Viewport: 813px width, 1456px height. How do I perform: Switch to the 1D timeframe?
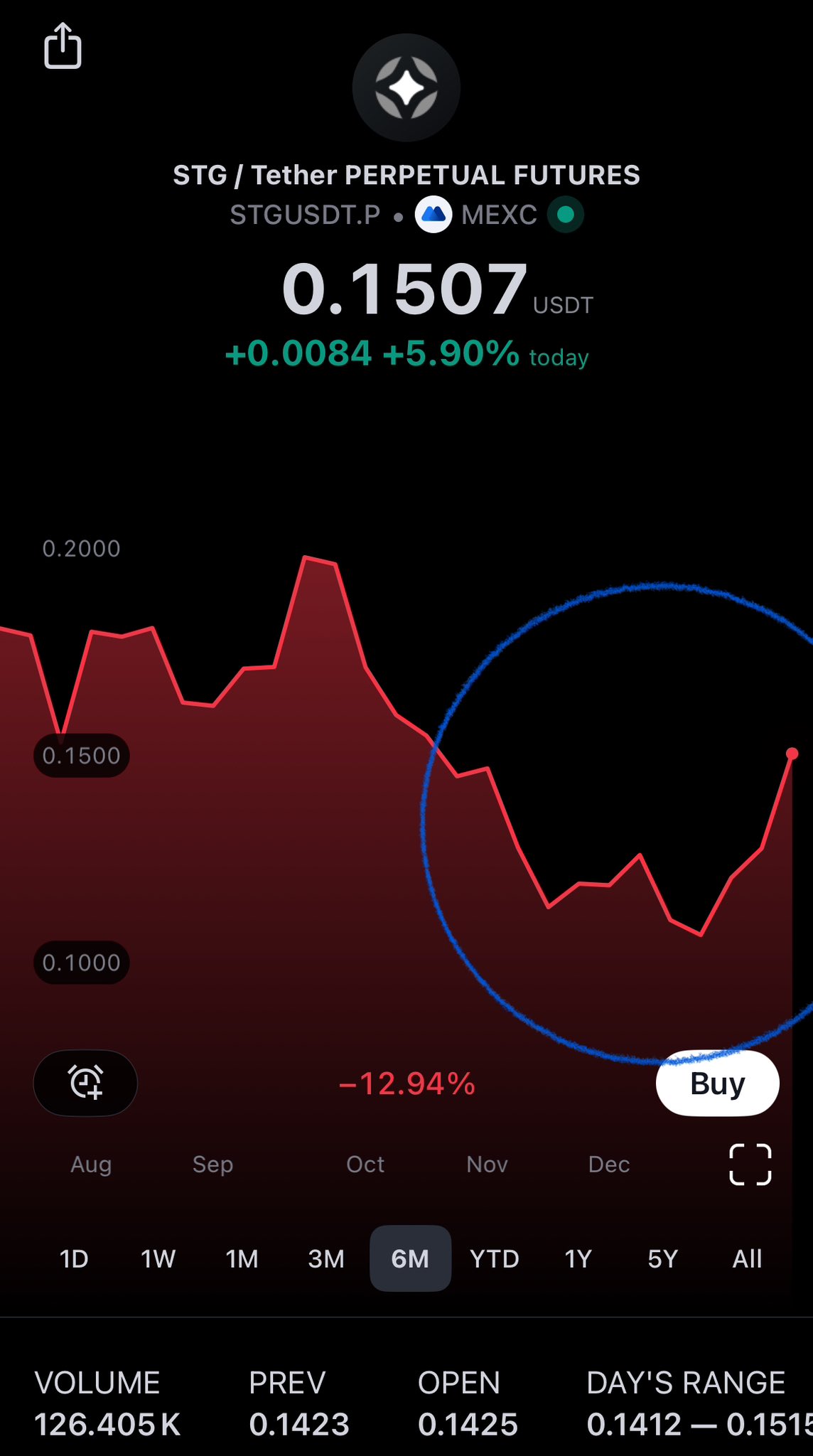[x=74, y=1259]
